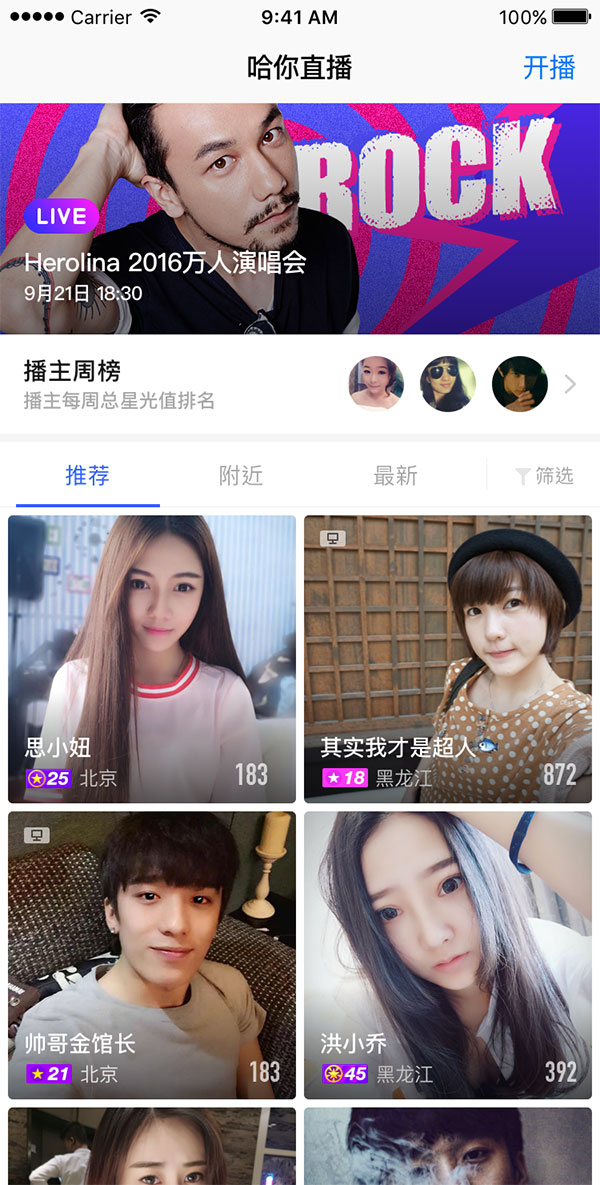Open the Herolina 2016万人演唱会 live banner
Image resolution: width=600 pixels, height=1185 pixels.
point(300,220)
